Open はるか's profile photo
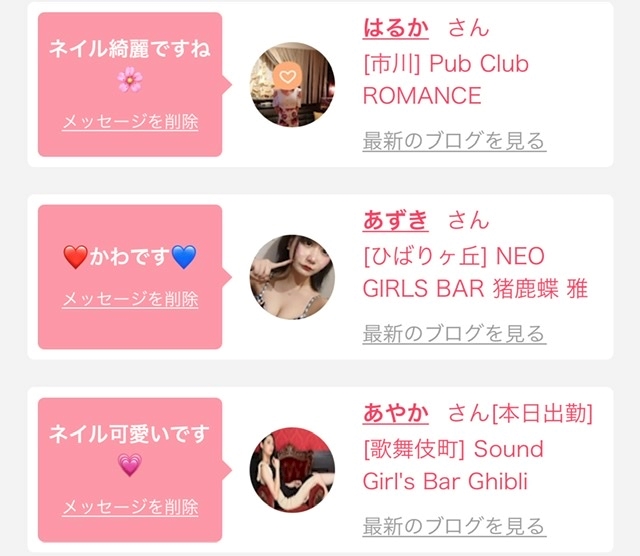This screenshot has width=640, height=556. click(292, 85)
